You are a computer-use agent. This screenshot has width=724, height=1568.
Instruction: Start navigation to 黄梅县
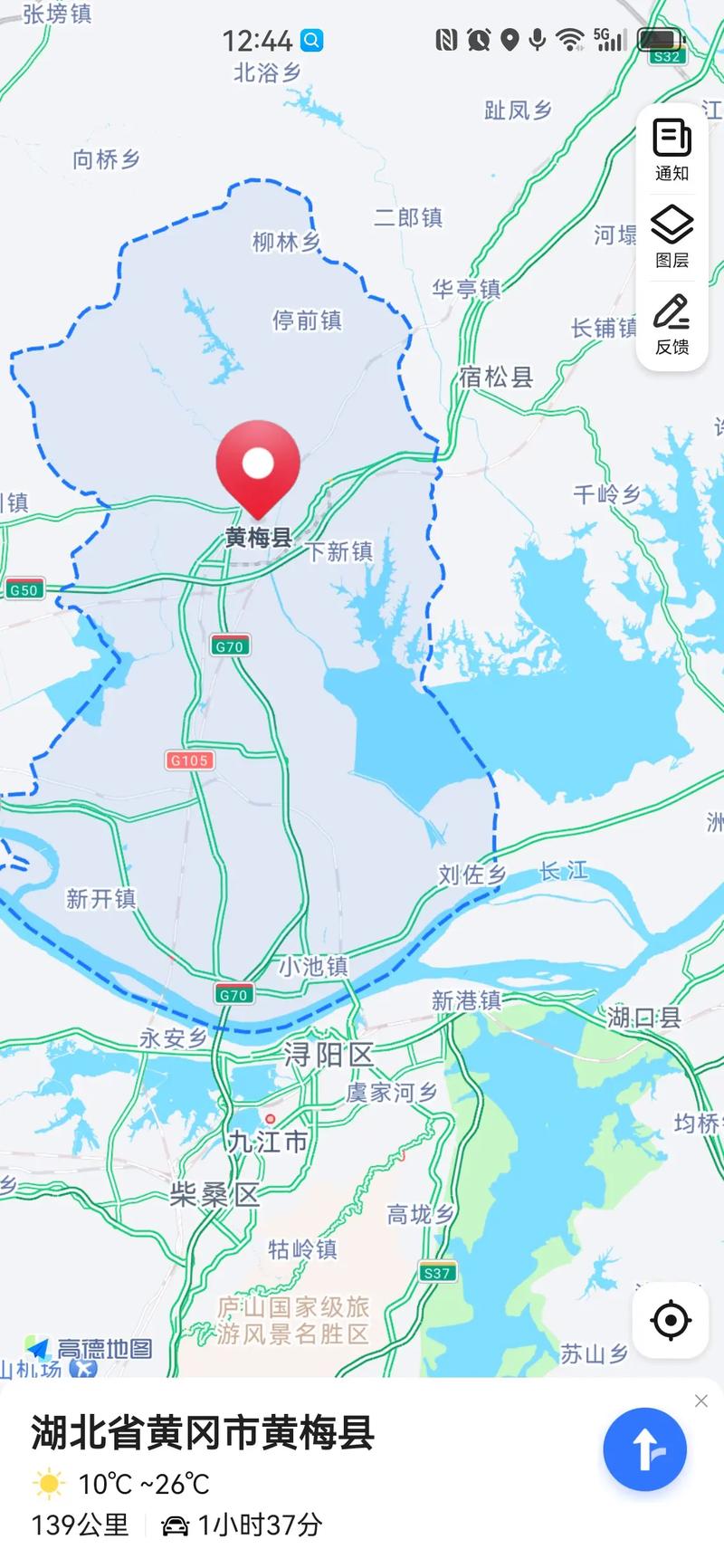[x=644, y=1449]
